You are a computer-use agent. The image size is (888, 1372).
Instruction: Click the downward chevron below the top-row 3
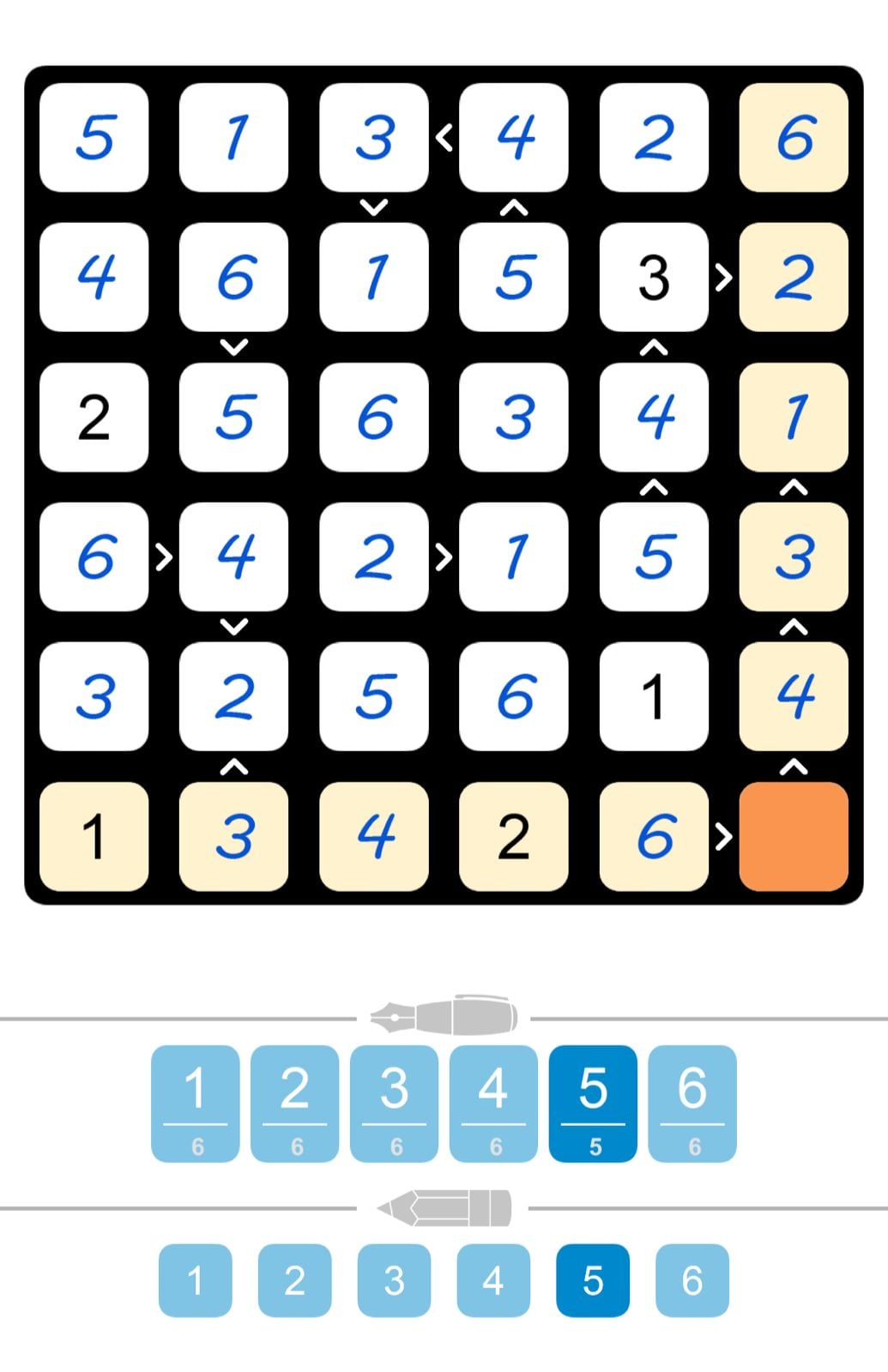375,206
